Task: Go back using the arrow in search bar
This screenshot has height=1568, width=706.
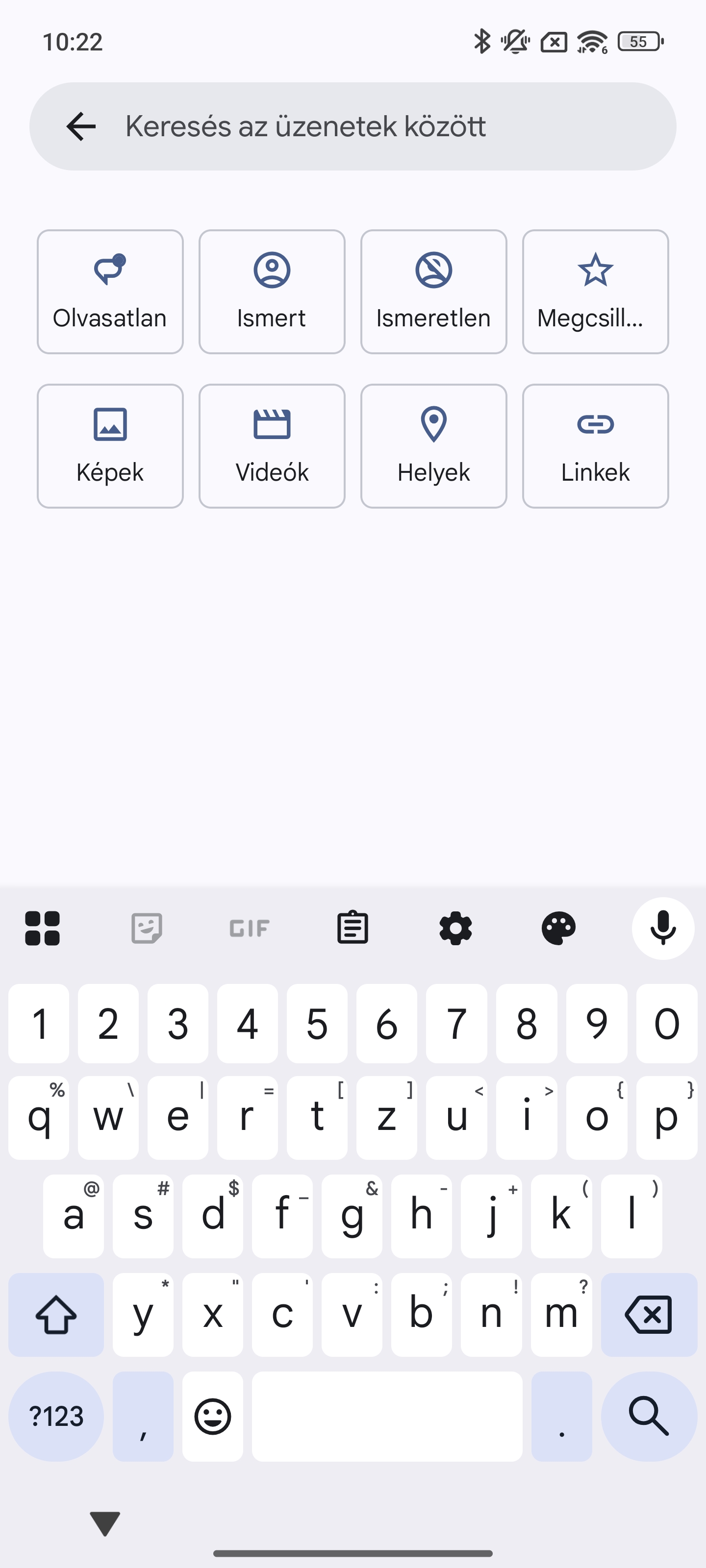Action: pyautogui.click(x=81, y=126)
